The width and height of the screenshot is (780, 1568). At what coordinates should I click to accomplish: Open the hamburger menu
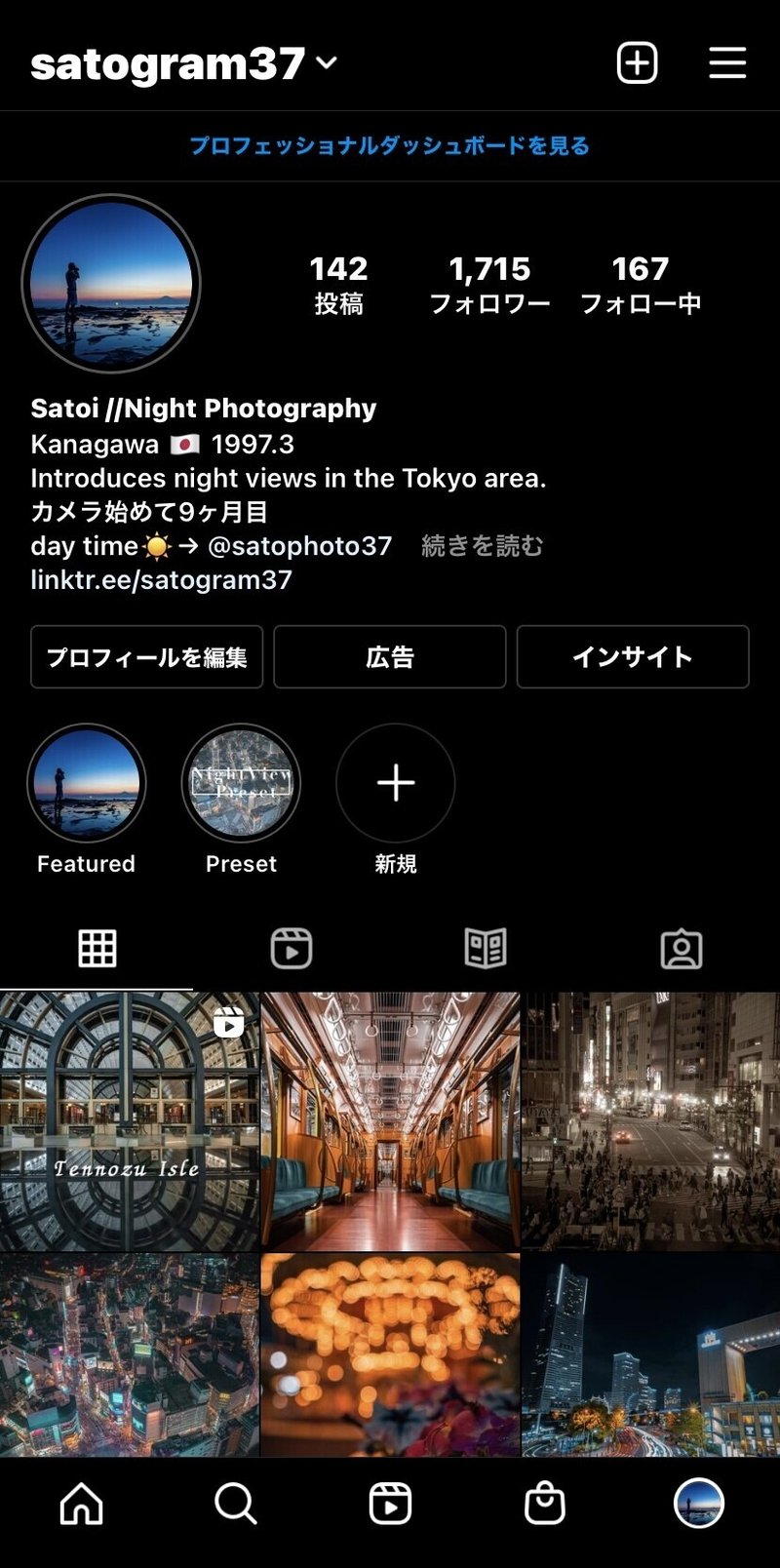[x=727, y=63]
